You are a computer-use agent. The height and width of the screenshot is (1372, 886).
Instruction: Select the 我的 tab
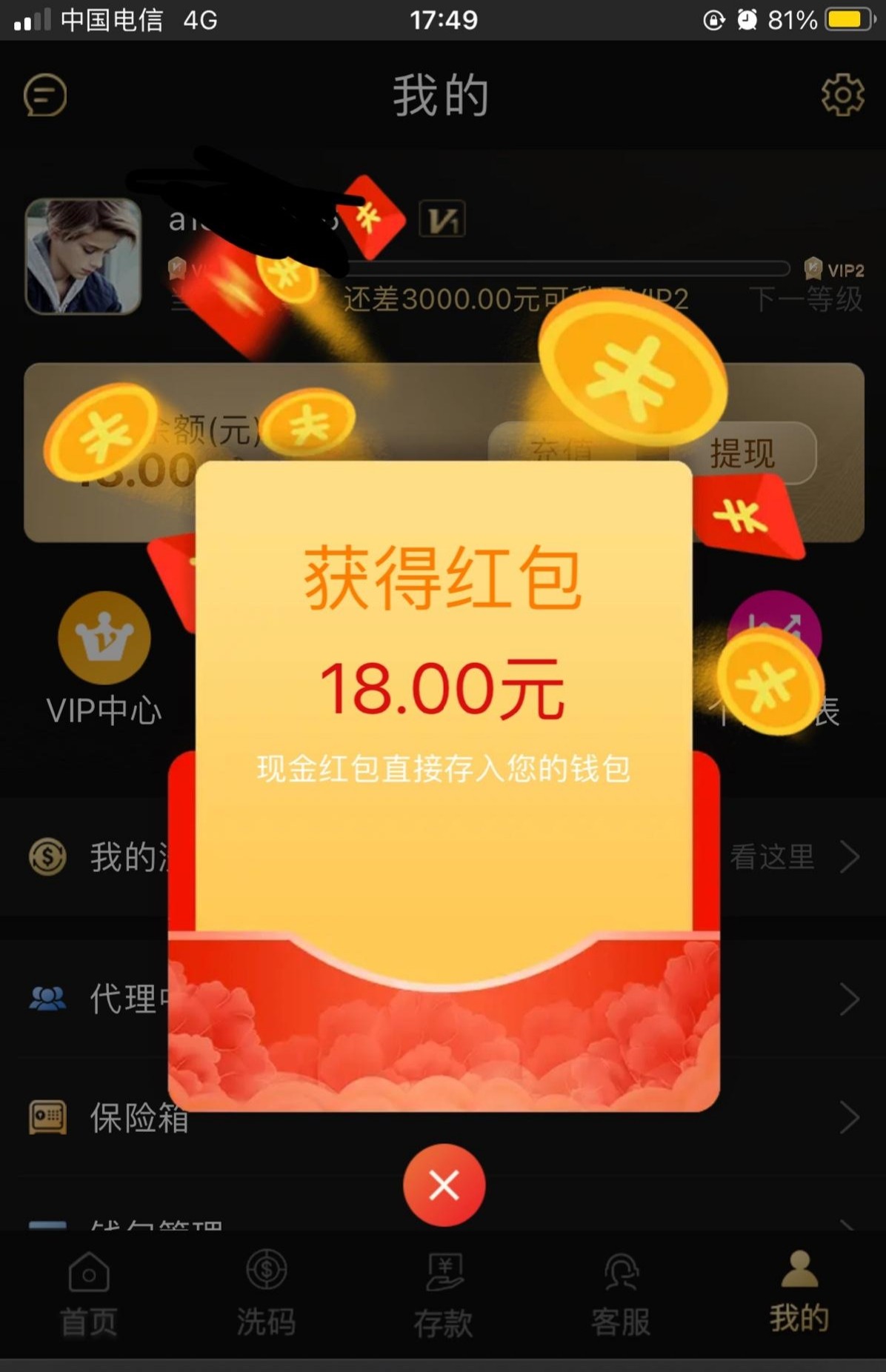799,1293
